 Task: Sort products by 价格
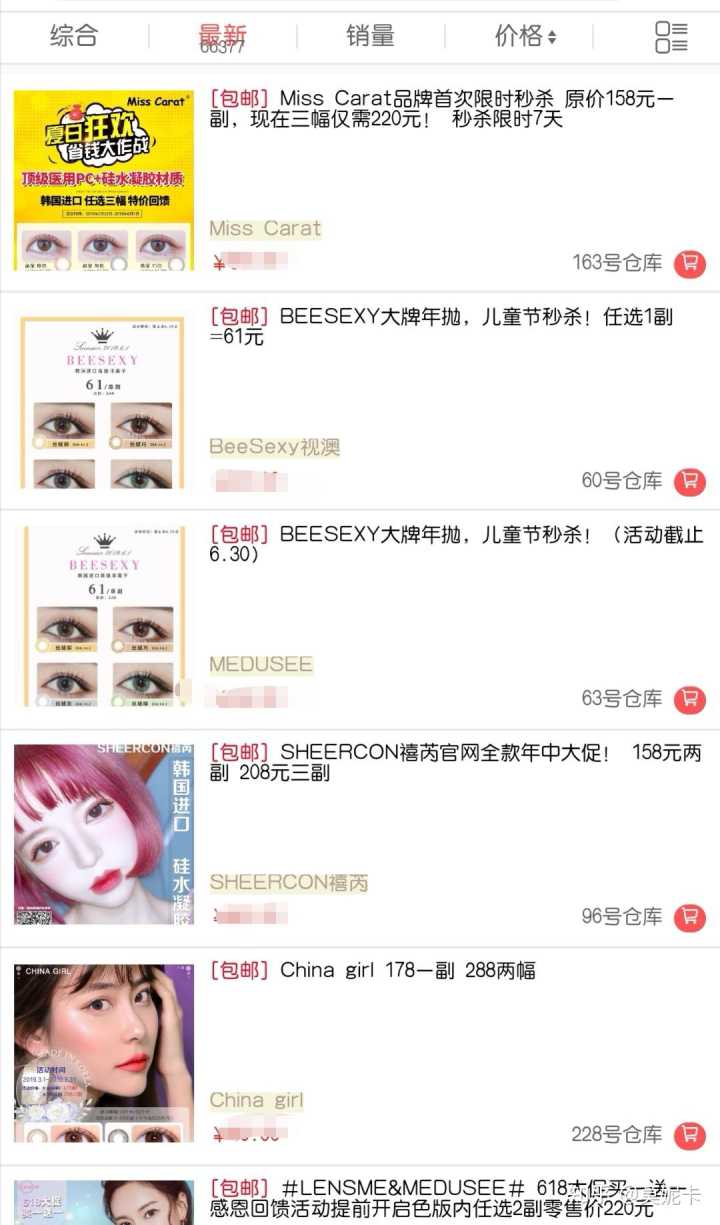point(524,37)
